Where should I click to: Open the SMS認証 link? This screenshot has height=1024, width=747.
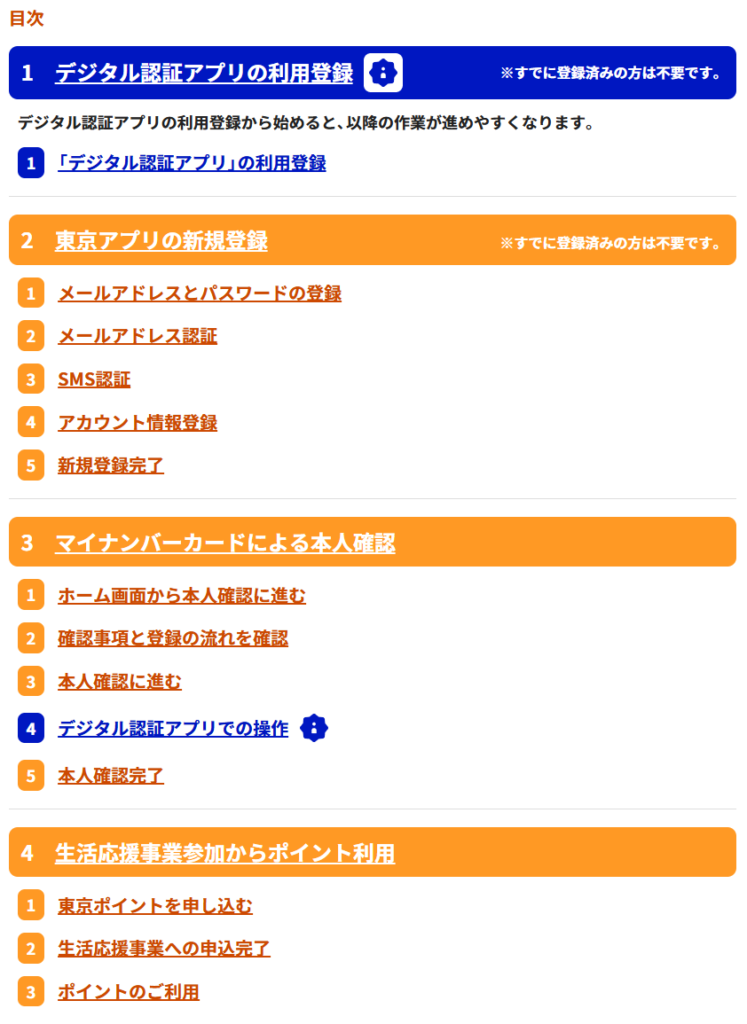(x=94, y=379)
